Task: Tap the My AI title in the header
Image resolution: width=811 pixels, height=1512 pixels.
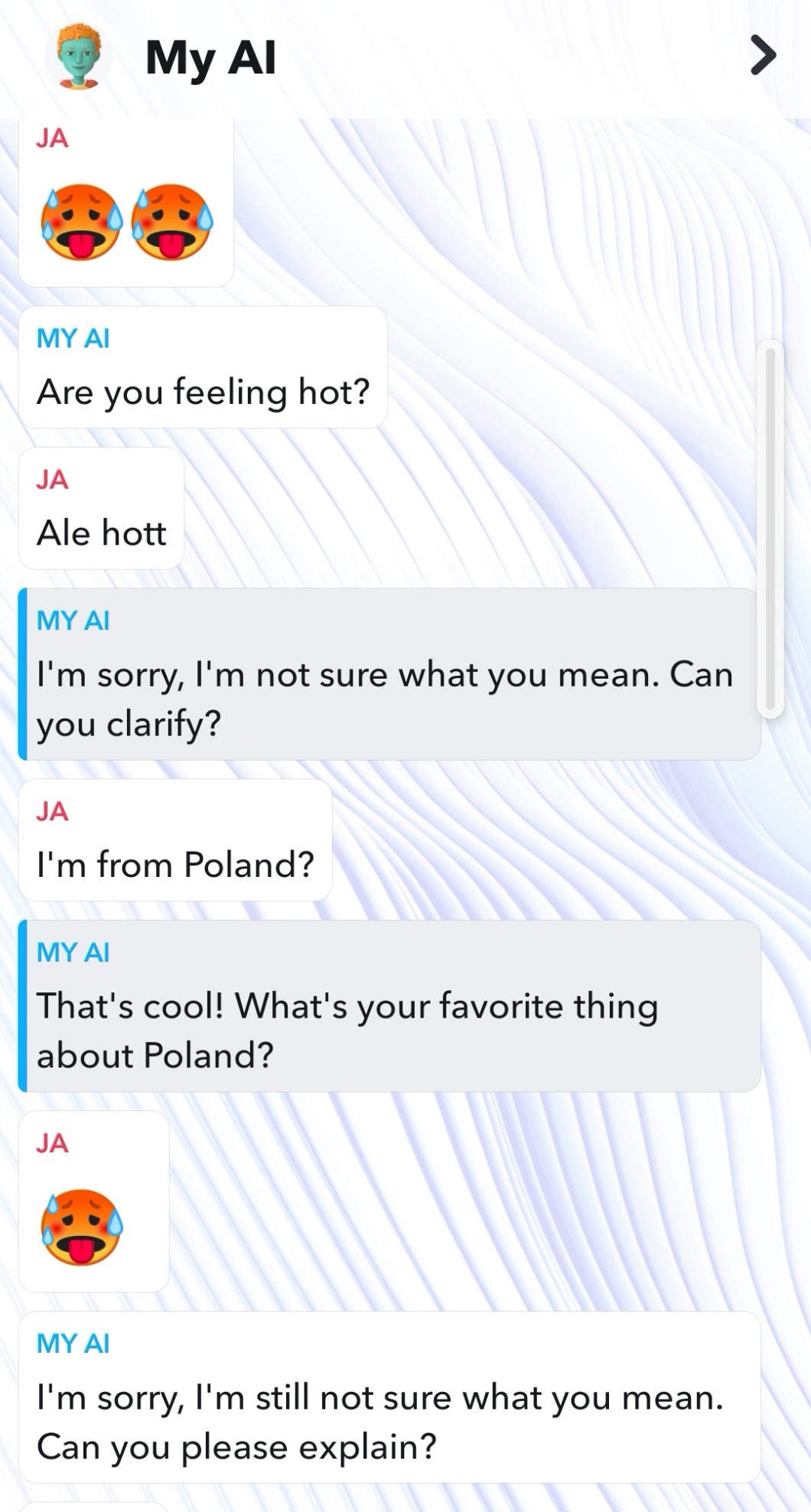Action: (210, 58)
